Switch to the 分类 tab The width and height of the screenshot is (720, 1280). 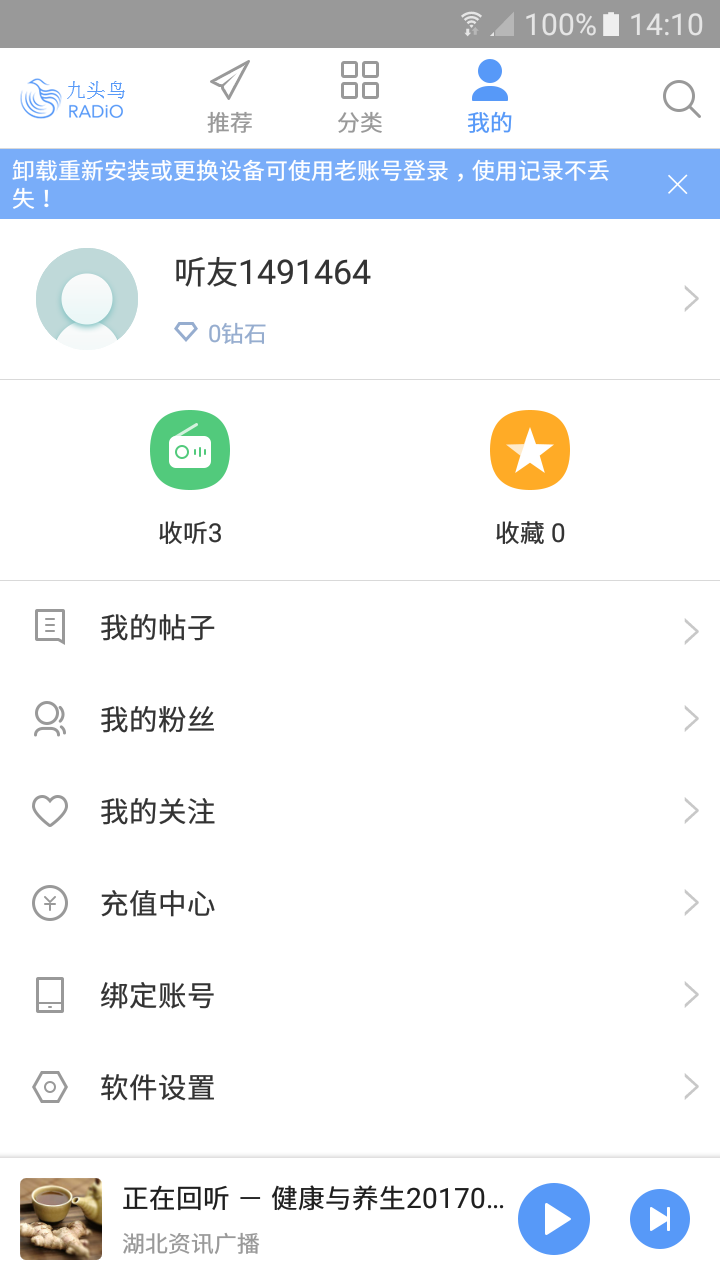point(358,97)
